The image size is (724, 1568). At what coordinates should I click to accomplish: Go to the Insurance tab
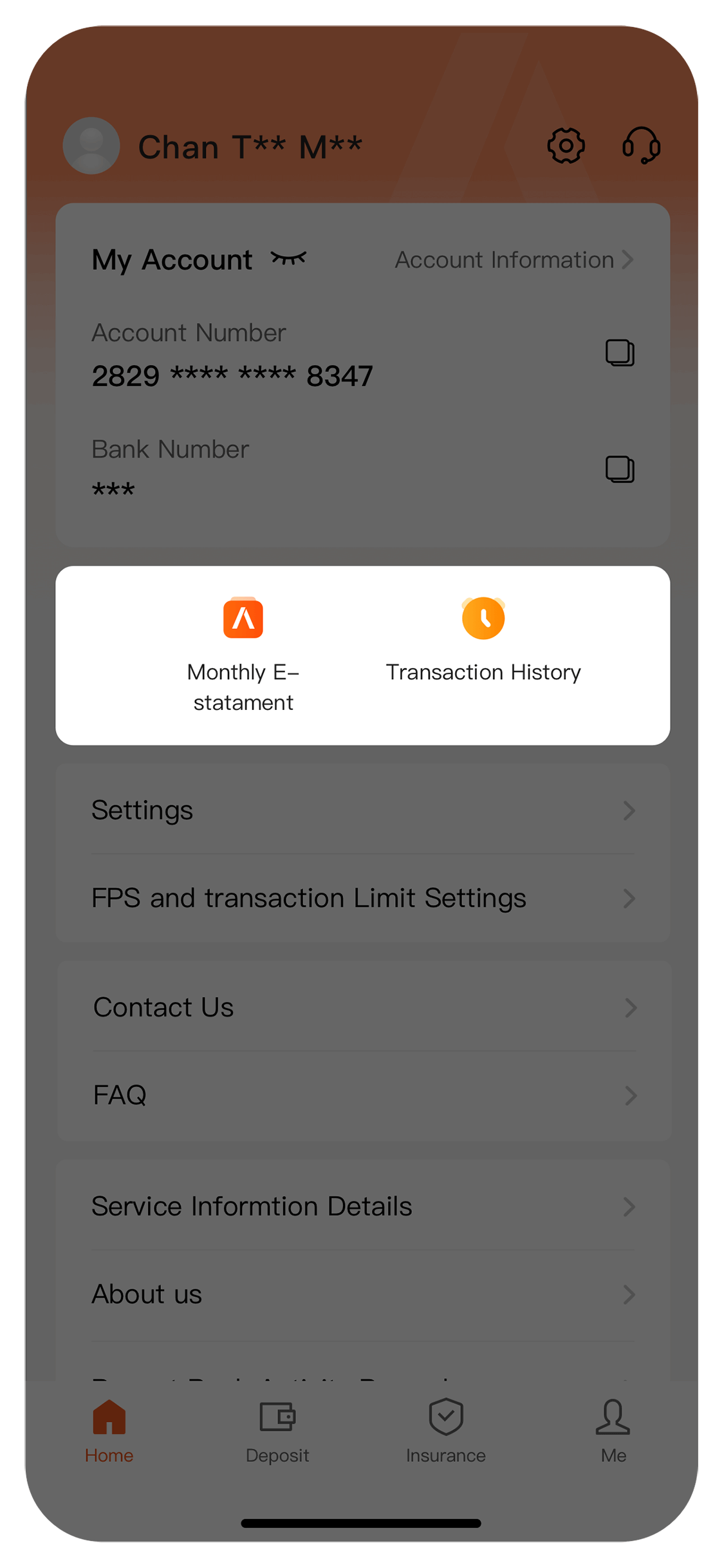click(446, 1430)
